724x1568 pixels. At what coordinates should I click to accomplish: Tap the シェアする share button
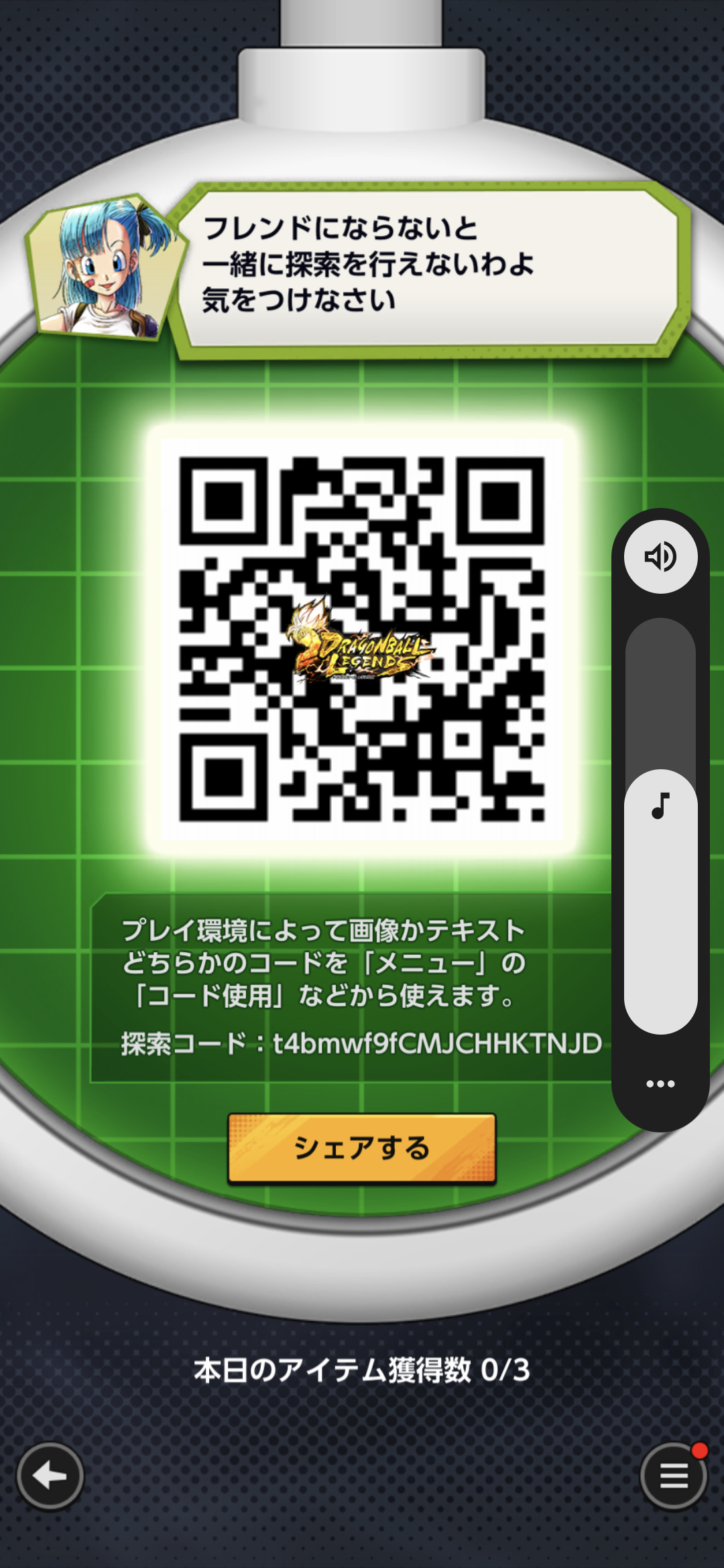coord(362,1149)
